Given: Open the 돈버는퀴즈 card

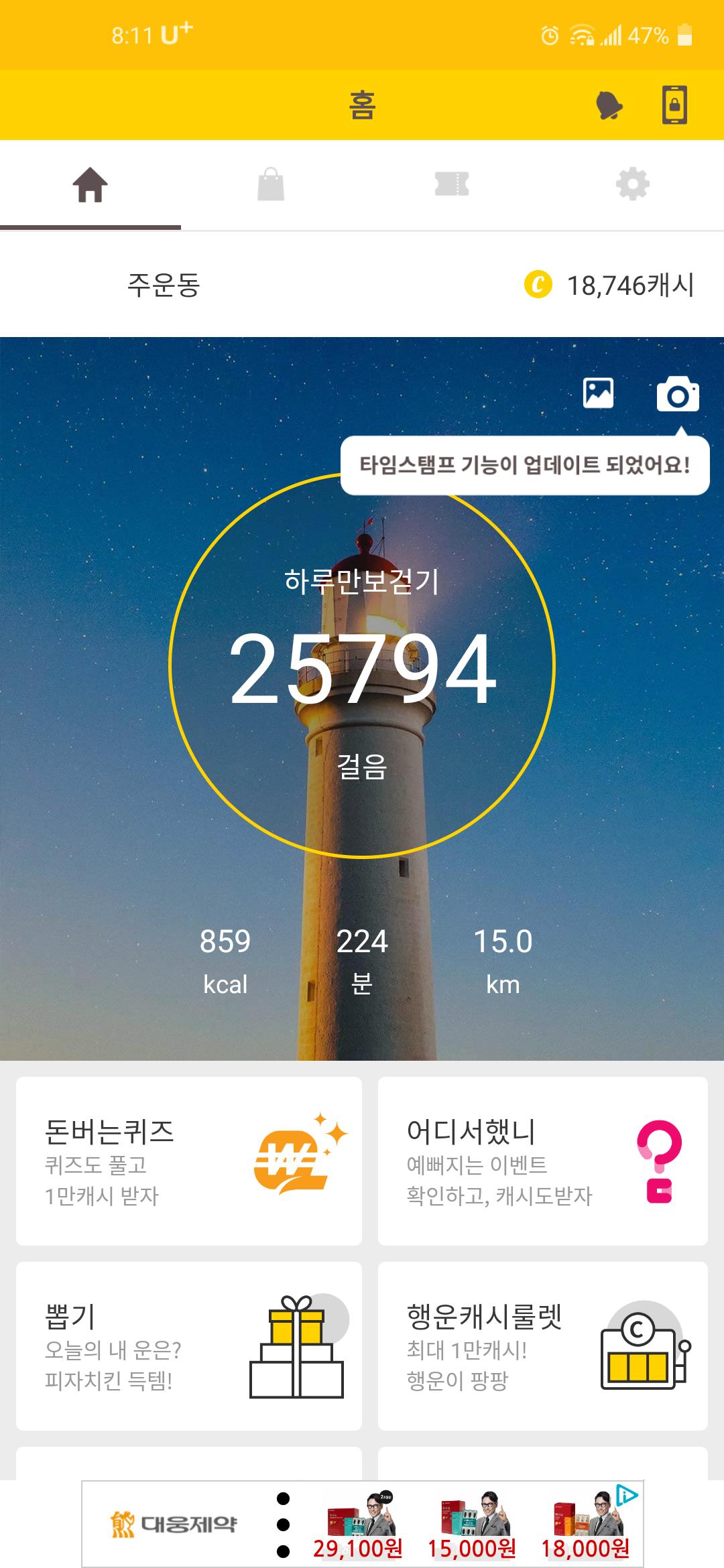Looking at the screenshot, I should click(x=188, y=1161).
